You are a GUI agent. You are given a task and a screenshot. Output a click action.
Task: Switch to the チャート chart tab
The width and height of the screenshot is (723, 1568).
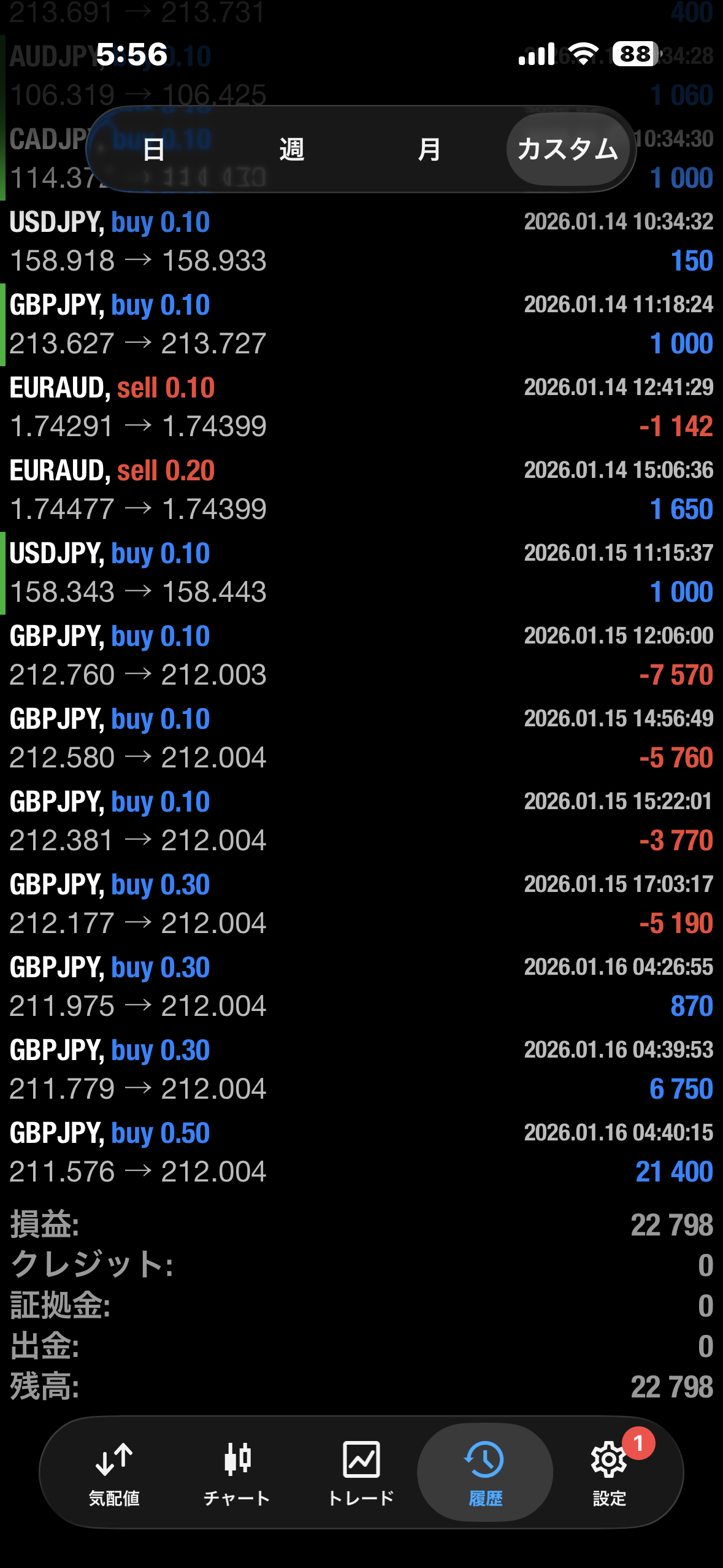pyautogui.click(x=237, y=1472)
